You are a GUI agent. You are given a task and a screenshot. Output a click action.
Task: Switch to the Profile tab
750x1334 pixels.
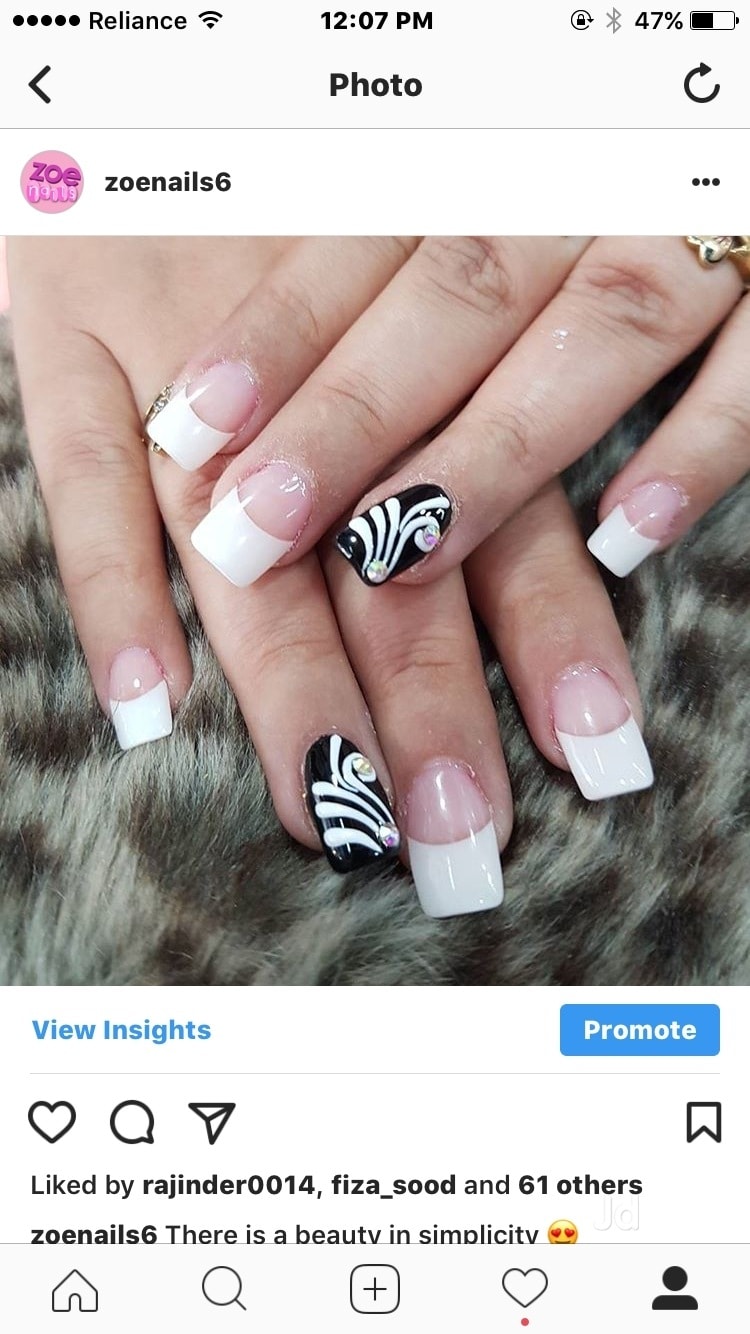click(x=675, y=1289)
